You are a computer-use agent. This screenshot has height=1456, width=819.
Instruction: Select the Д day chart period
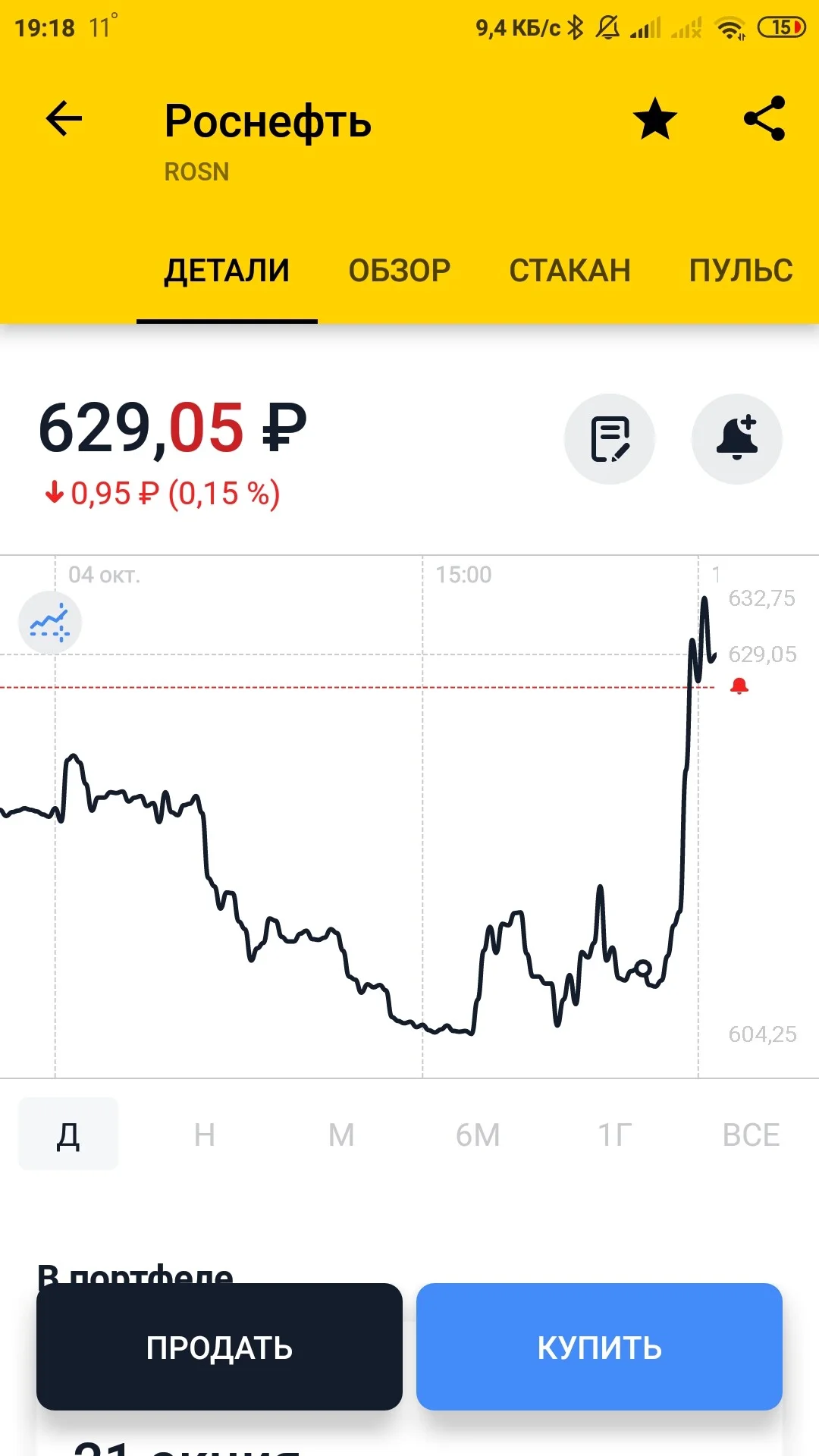(68, 1134)
